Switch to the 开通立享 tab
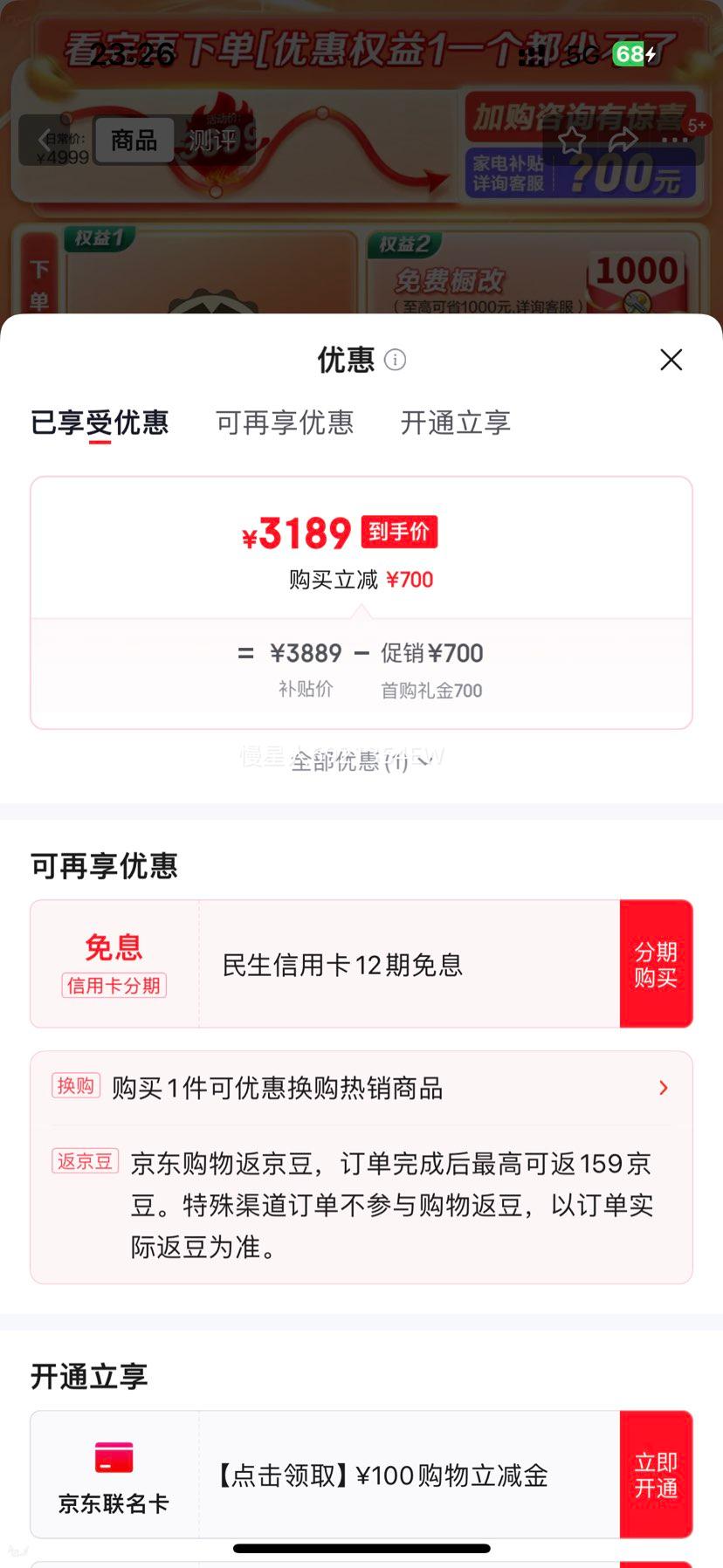 [x=454, y=423]
